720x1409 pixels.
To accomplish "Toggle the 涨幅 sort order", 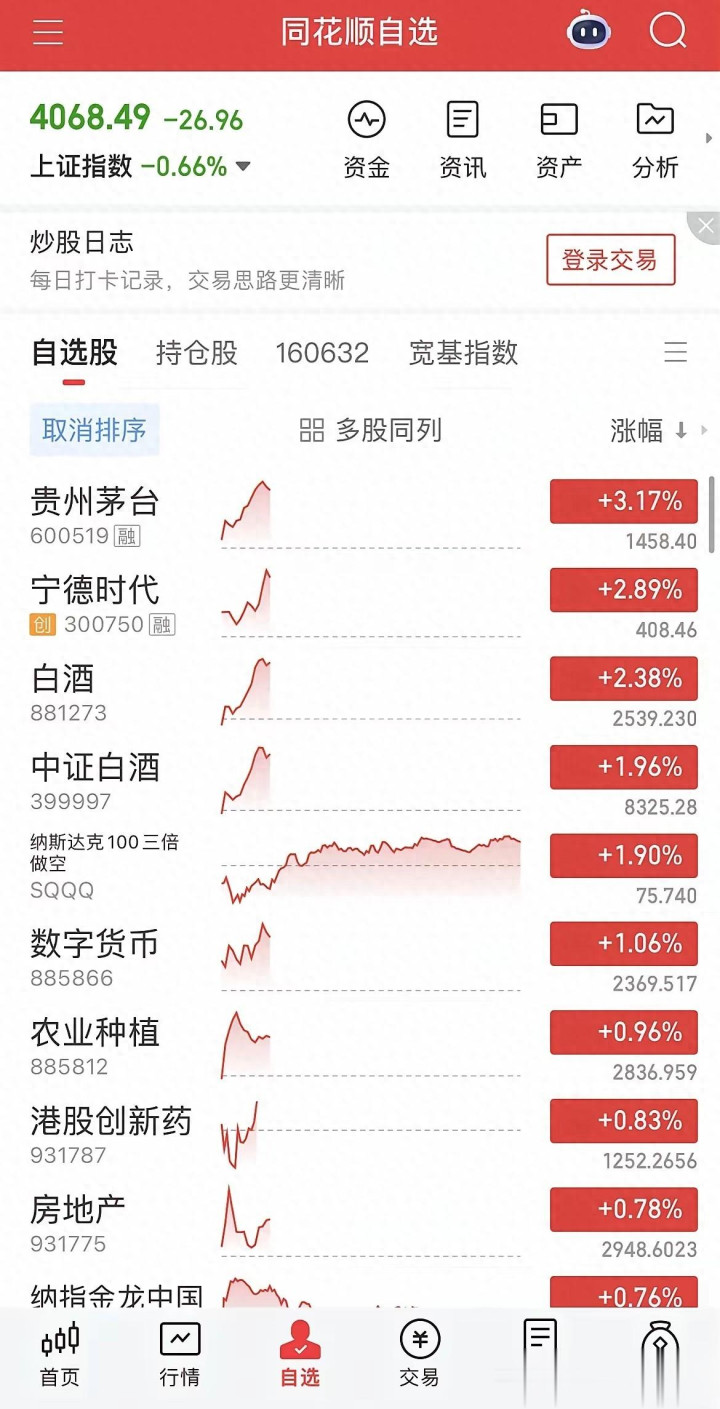I will click(649, 431).
